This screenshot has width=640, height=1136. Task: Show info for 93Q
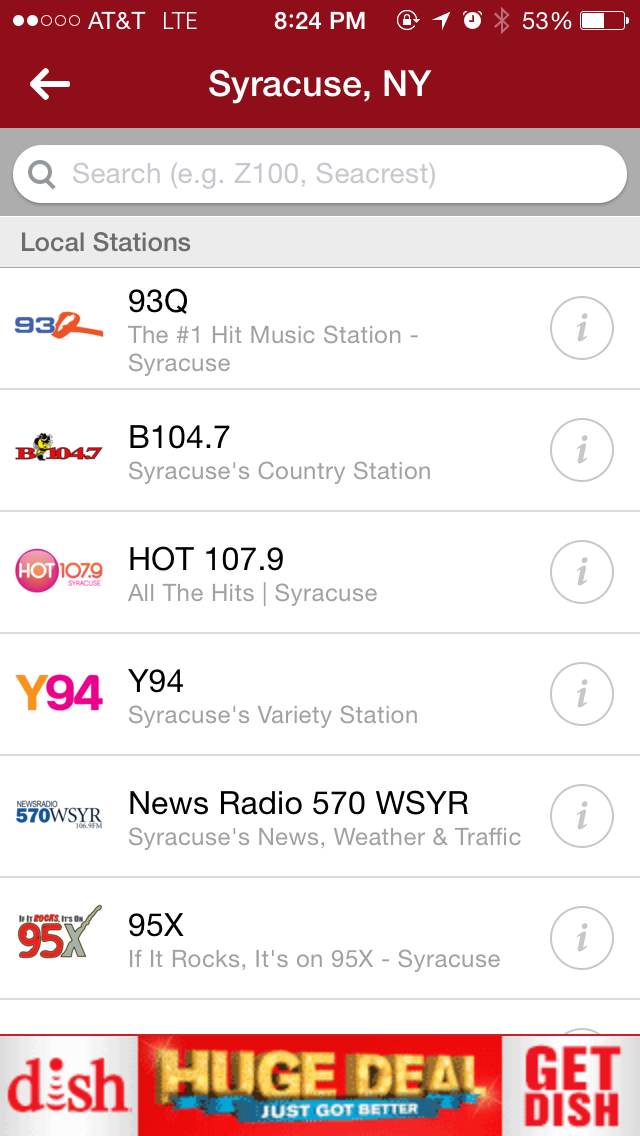pos(581,328)
